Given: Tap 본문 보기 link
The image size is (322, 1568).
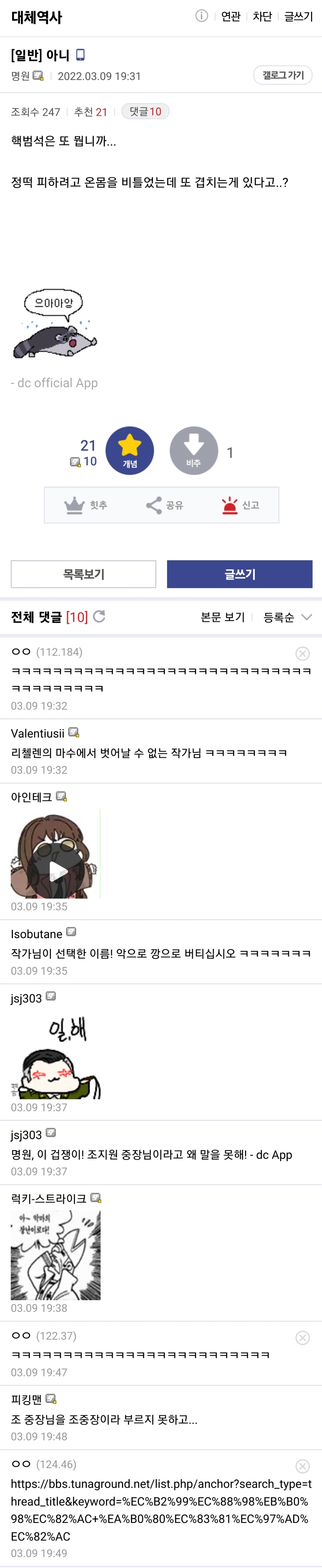Looking at the screenshot, I should pyautogui.click(x=222, y=617).
